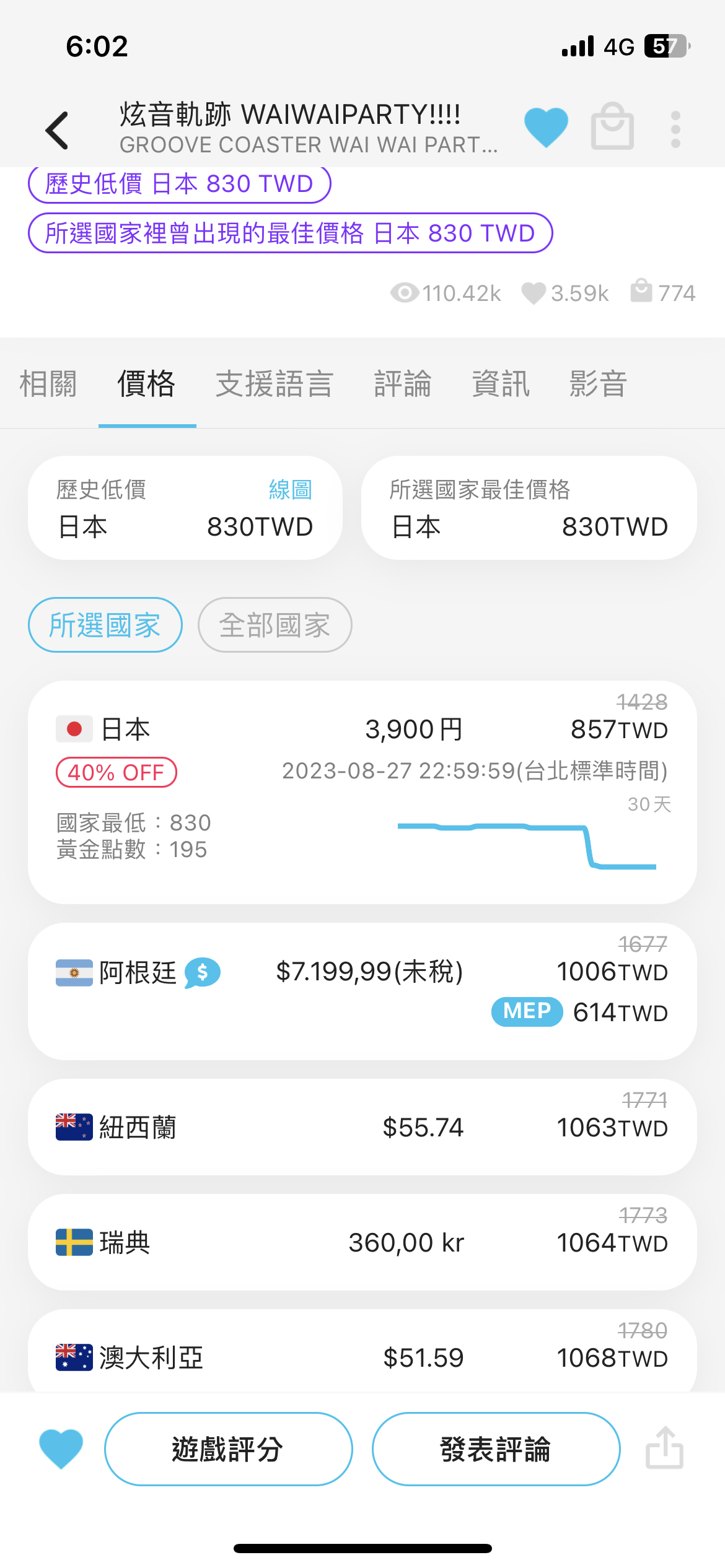Open the 紐西蘭 price card
This screenshot has width=725, height=1568.
(x=362, y=1127)
